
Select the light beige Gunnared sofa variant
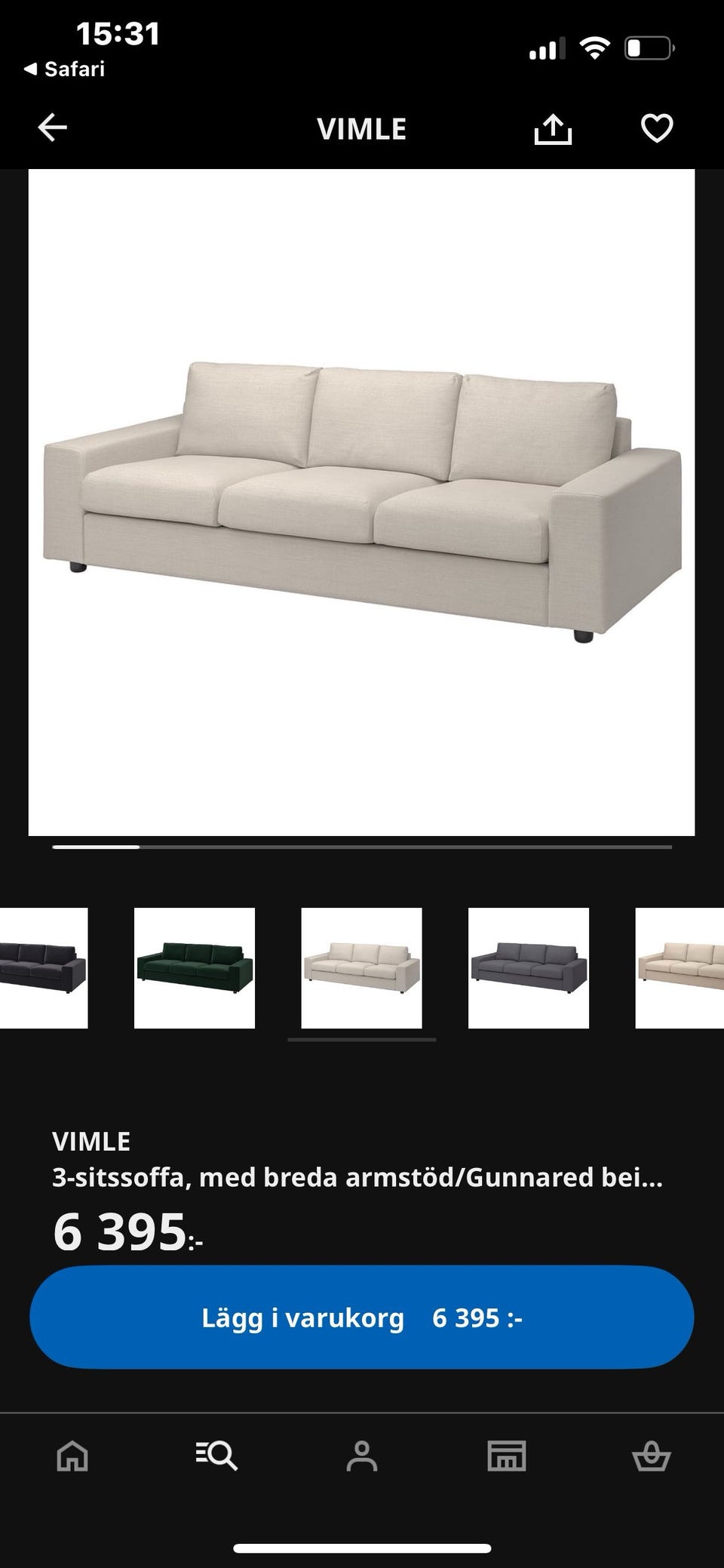(362, 967)
